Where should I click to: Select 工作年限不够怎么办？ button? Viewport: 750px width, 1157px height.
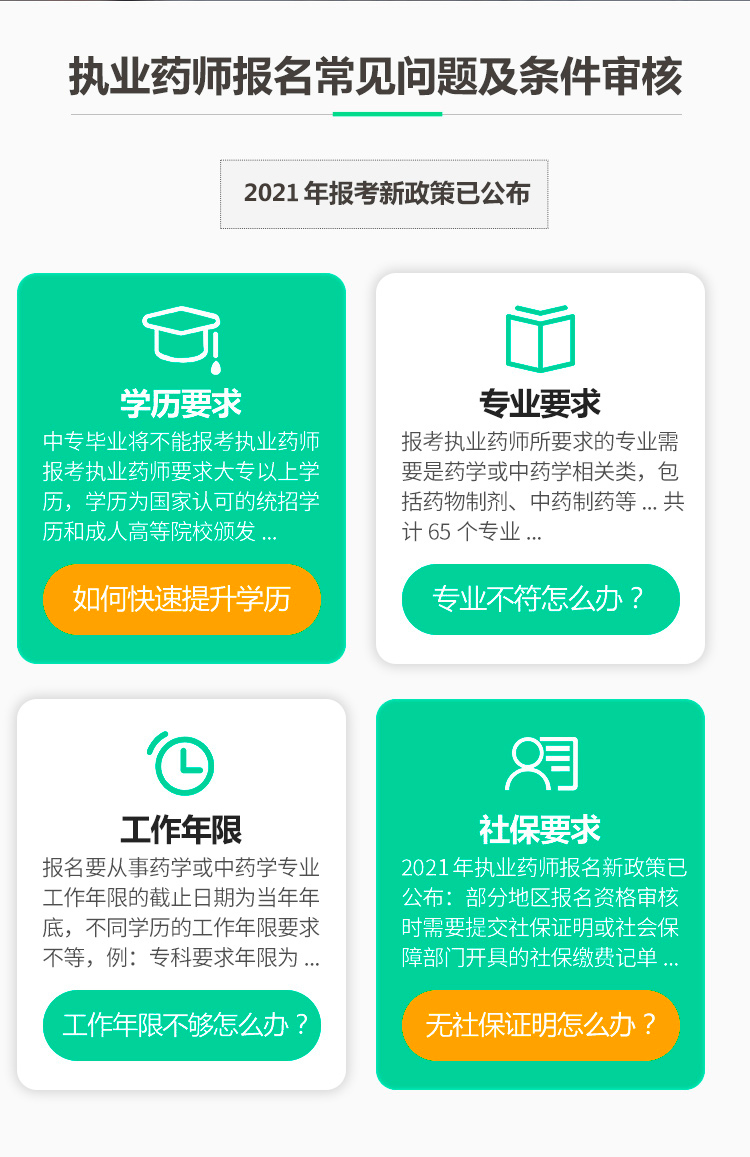coord(181,1025)
